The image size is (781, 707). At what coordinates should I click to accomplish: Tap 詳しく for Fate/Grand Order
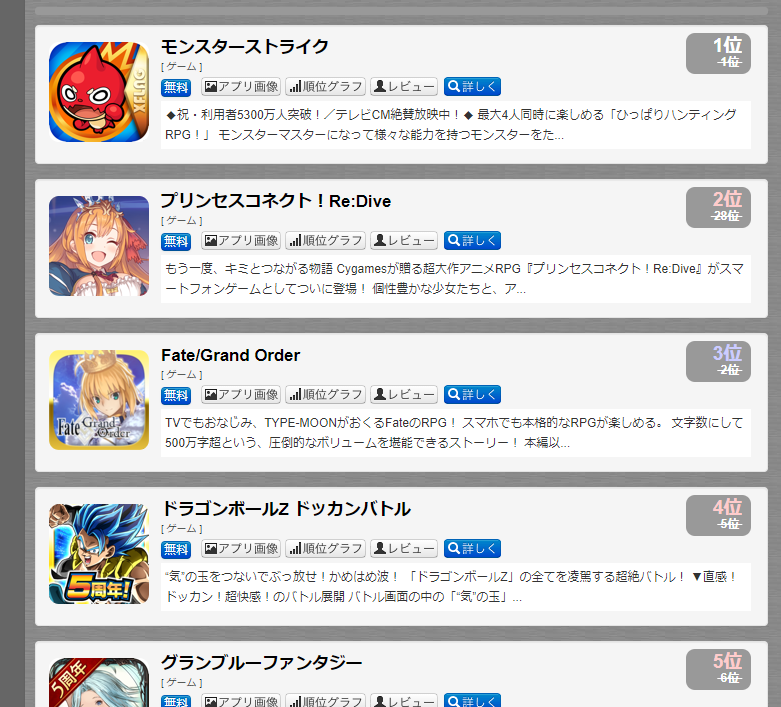point(472,395)
